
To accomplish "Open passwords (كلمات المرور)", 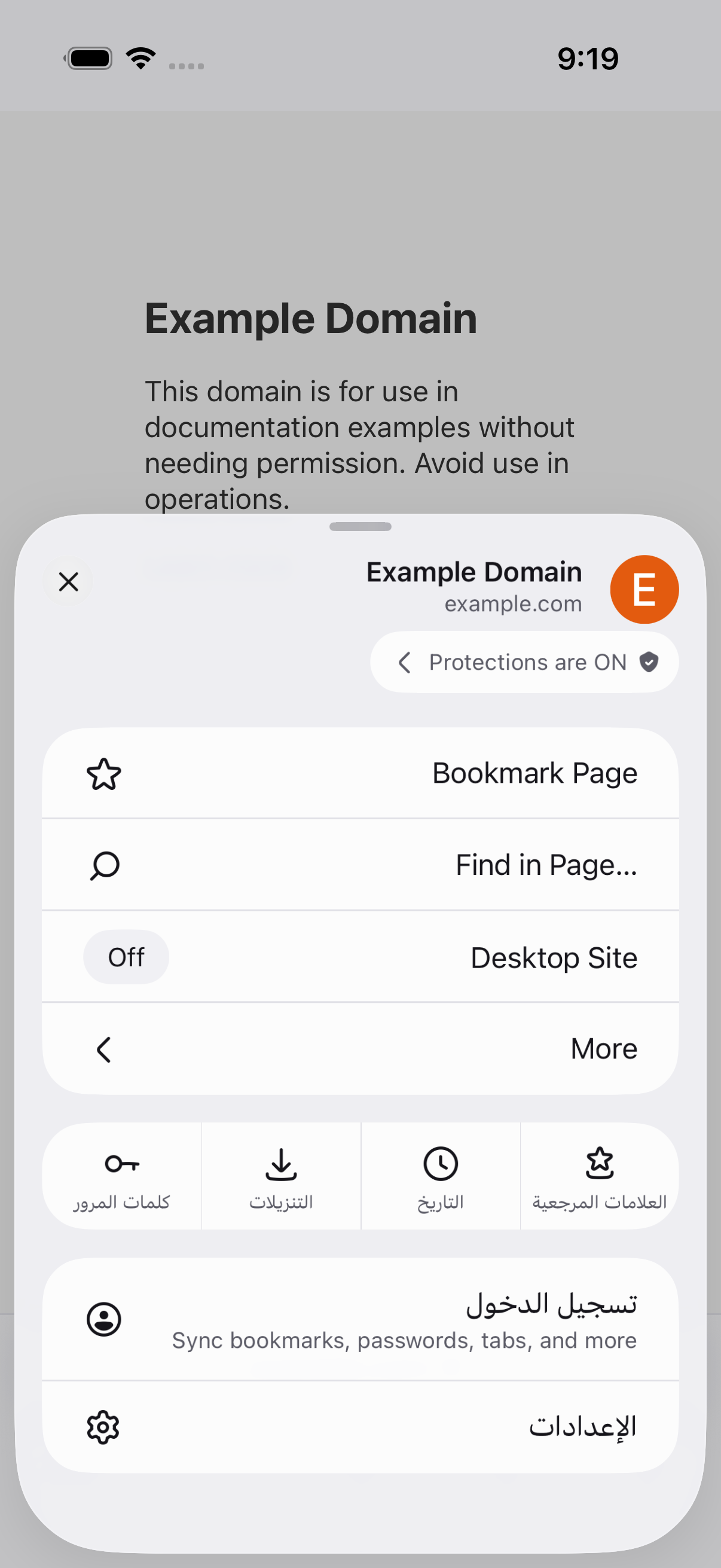I will [x=122, y=1176].
